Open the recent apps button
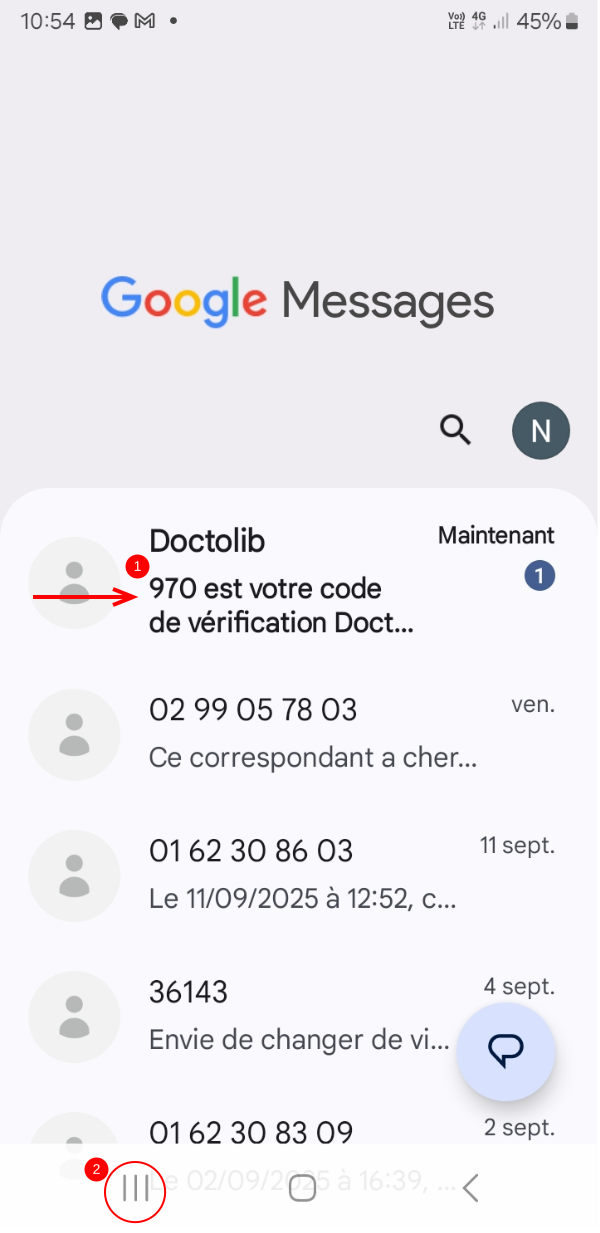The height and width of the screenshot is (1233, 600). click(135, 1188)
